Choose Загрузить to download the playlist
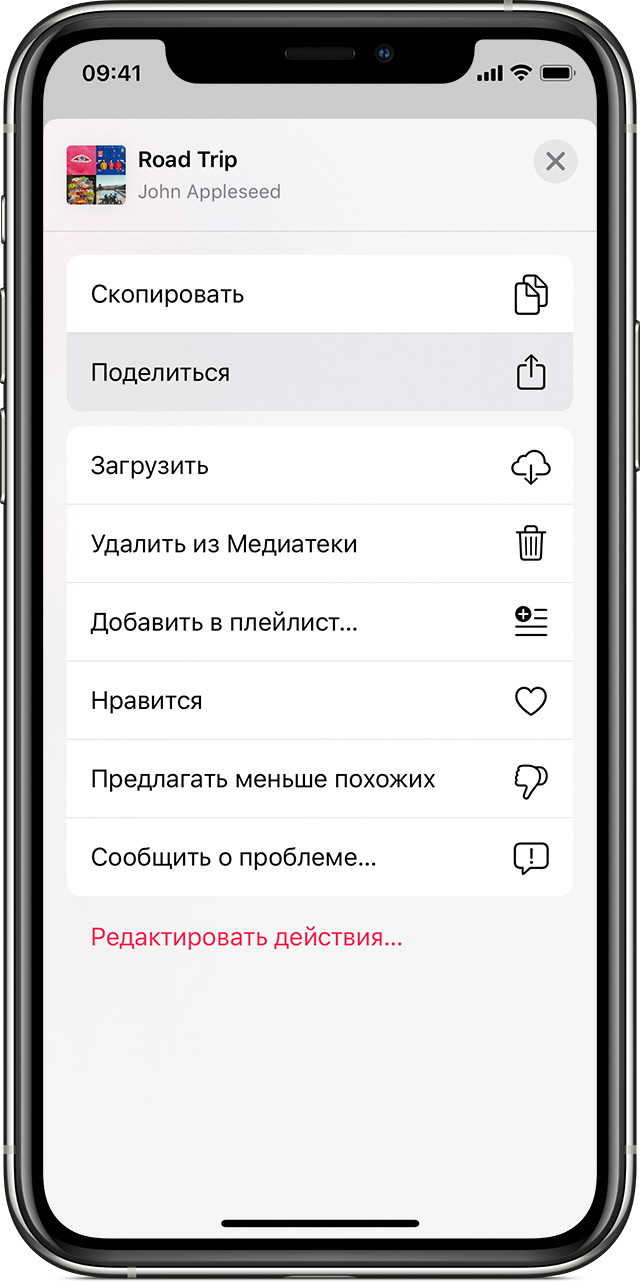 pyautogui.click(x=319, y=466)
